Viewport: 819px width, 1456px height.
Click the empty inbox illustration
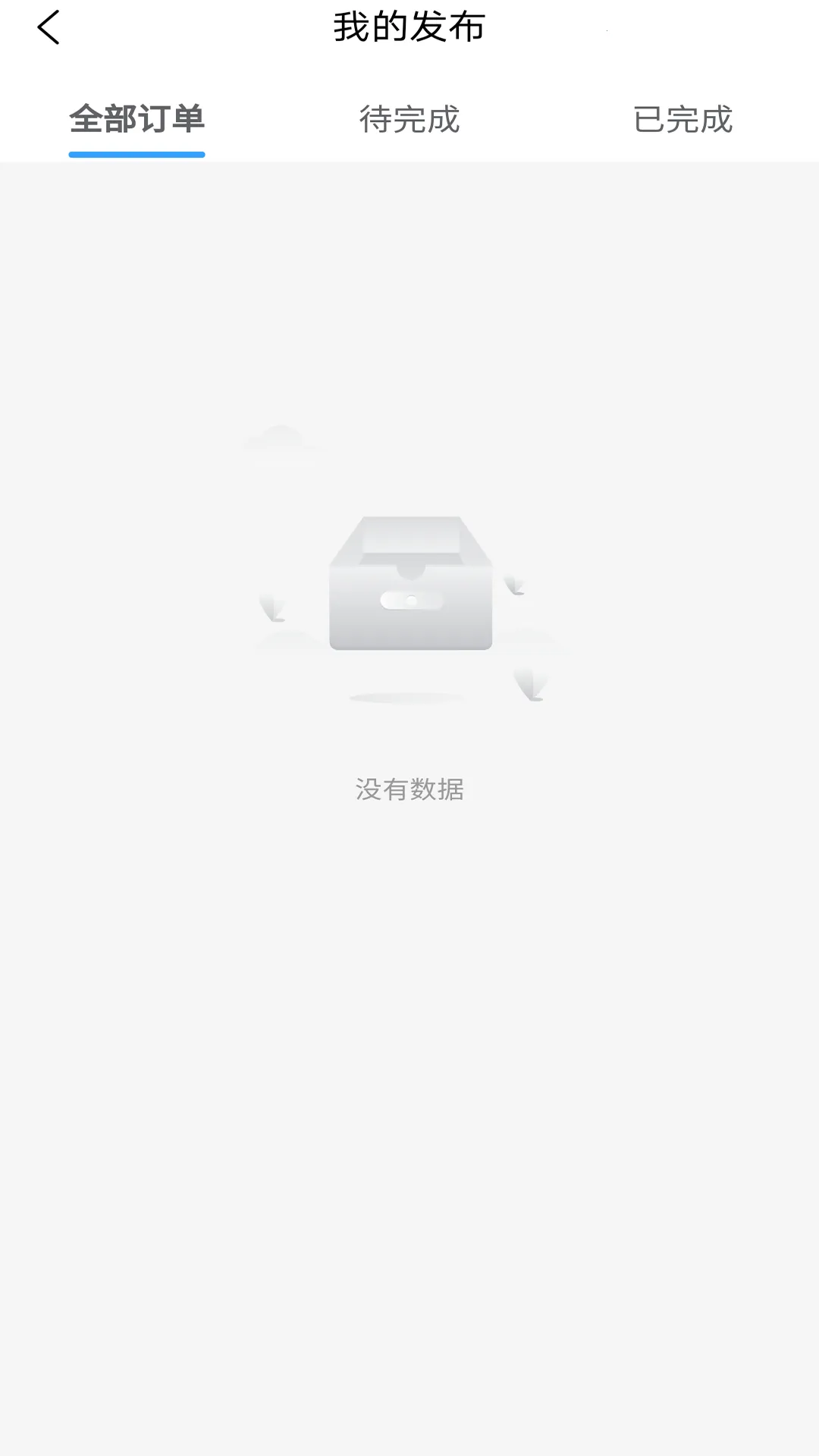point(409,584)
